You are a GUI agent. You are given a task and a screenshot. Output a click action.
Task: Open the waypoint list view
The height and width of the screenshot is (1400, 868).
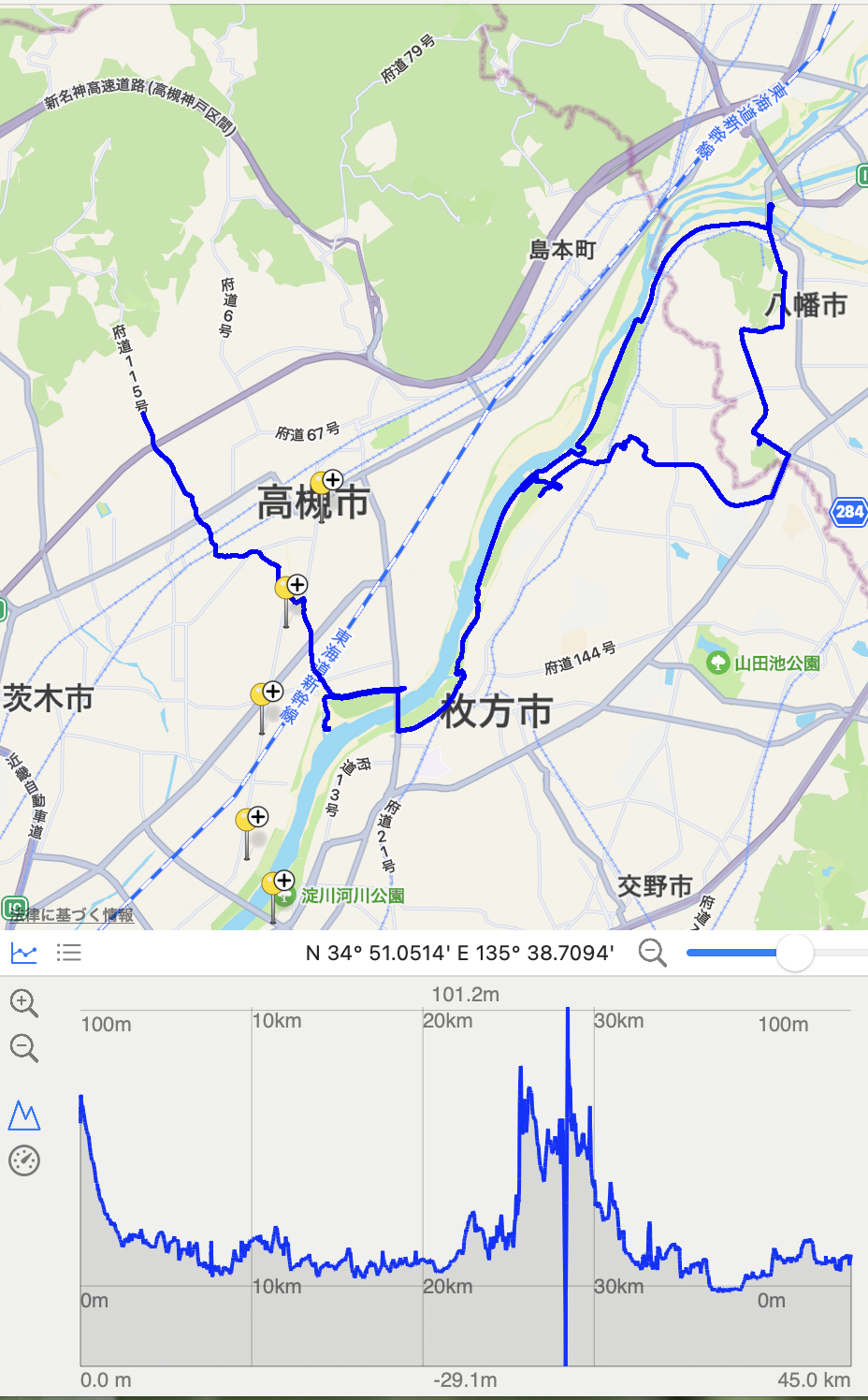(x=69, y=954)
